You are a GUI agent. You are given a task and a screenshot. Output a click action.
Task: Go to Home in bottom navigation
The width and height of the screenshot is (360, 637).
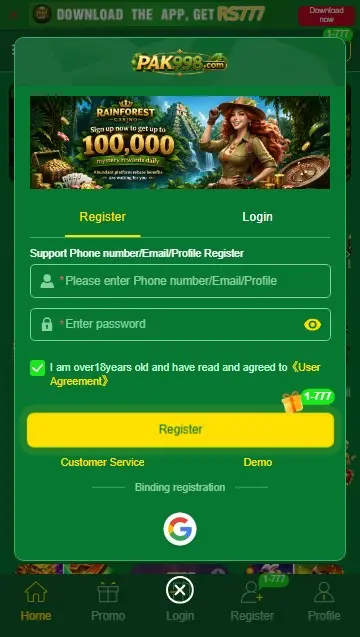point(36,601)
